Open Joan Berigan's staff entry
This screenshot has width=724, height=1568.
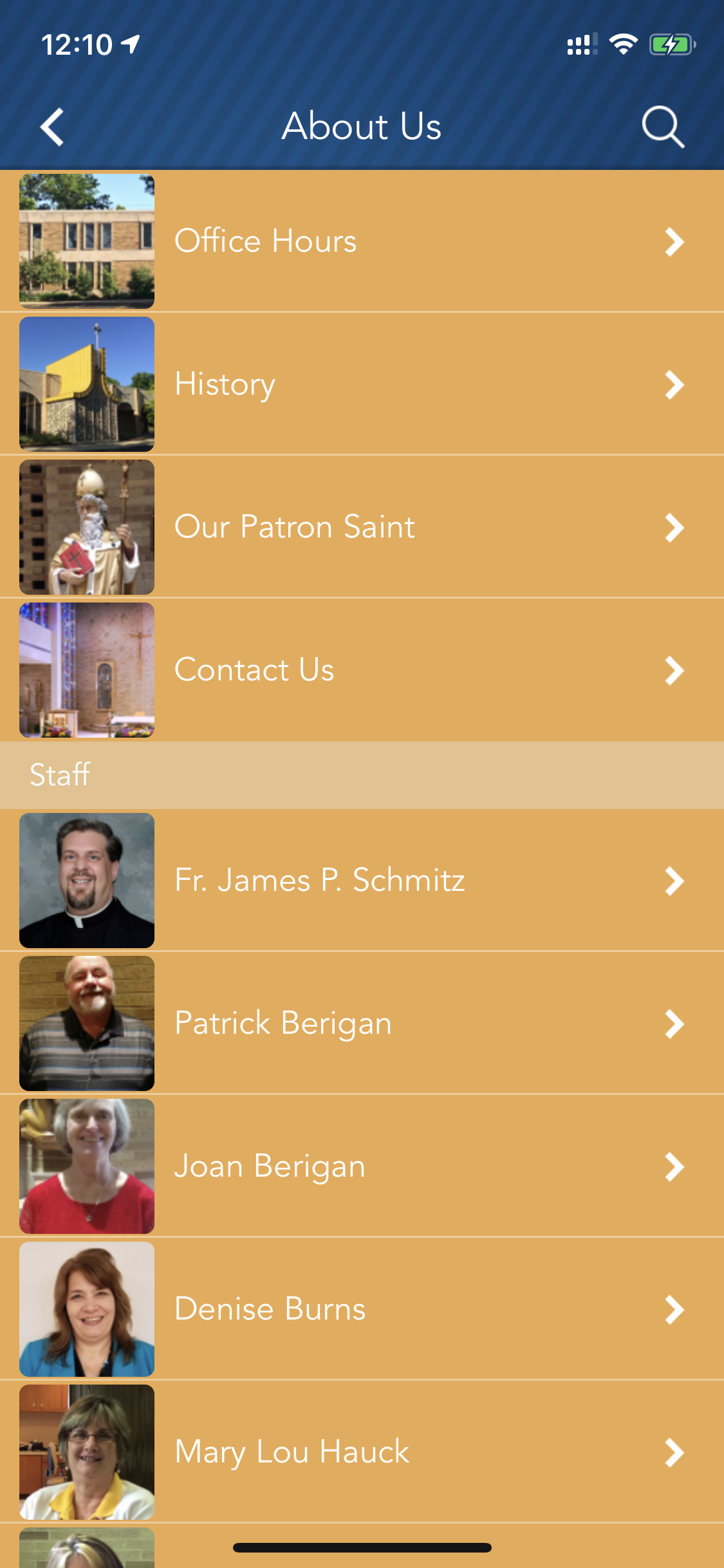[x=362, y=1166]
